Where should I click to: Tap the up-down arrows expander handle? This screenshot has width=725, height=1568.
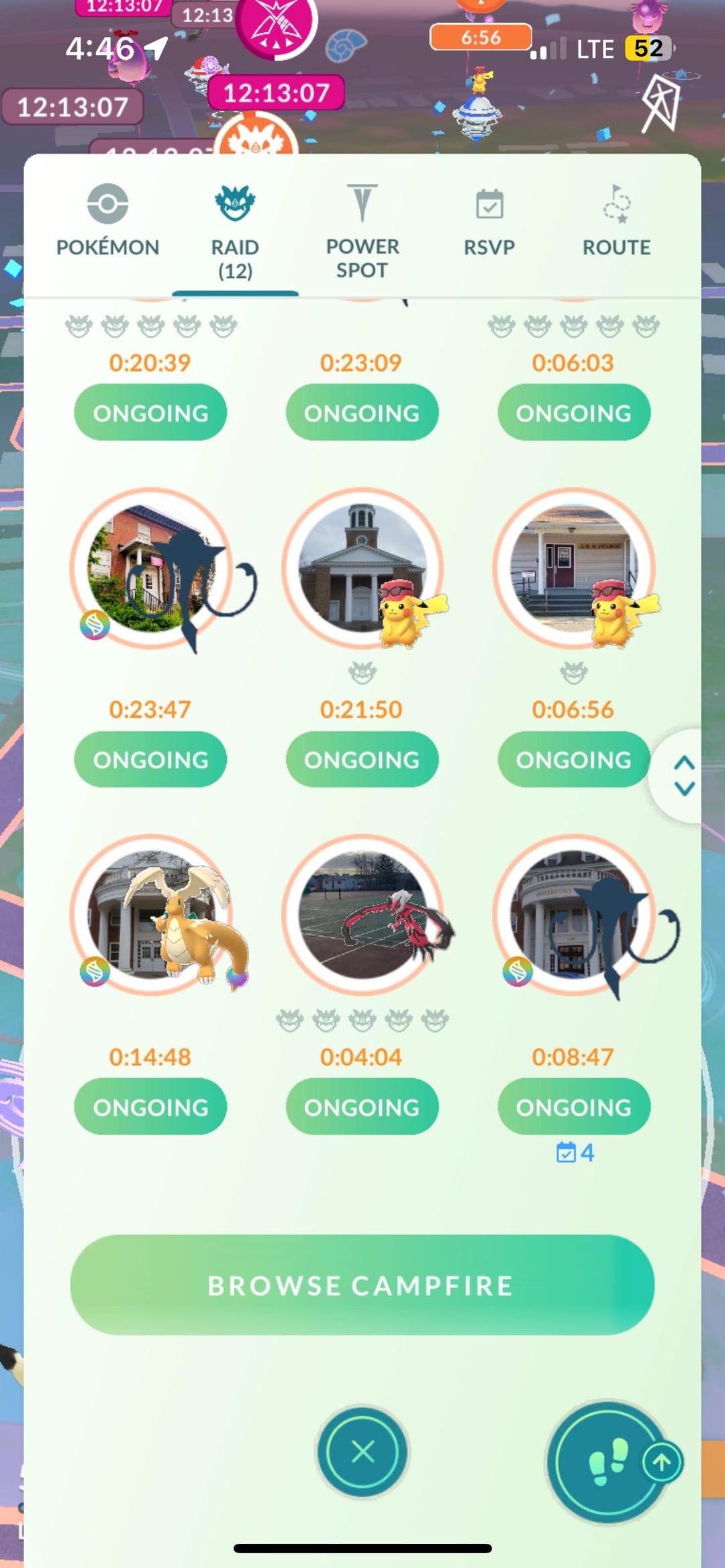click(x=683, y=775)
